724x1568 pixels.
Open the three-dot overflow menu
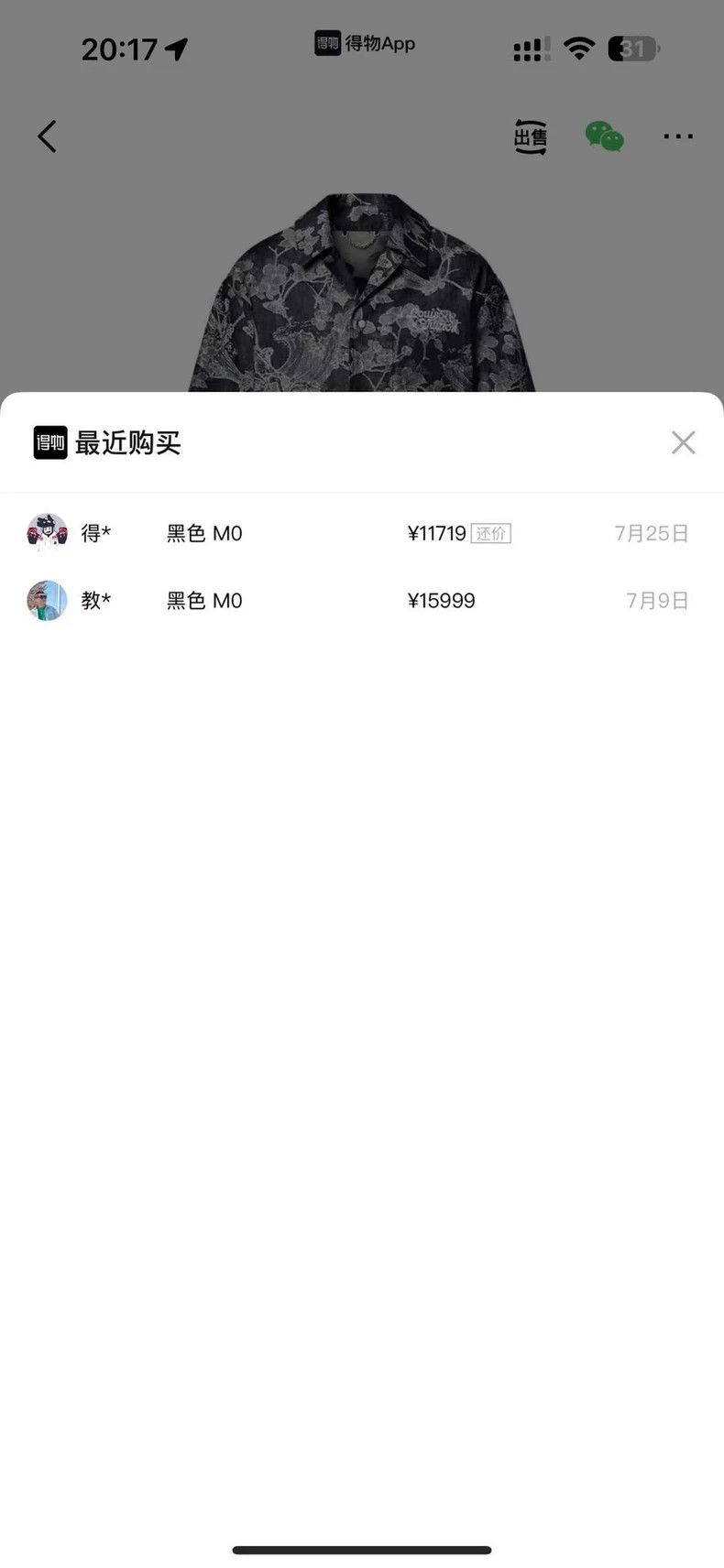(x=678, y=136)
